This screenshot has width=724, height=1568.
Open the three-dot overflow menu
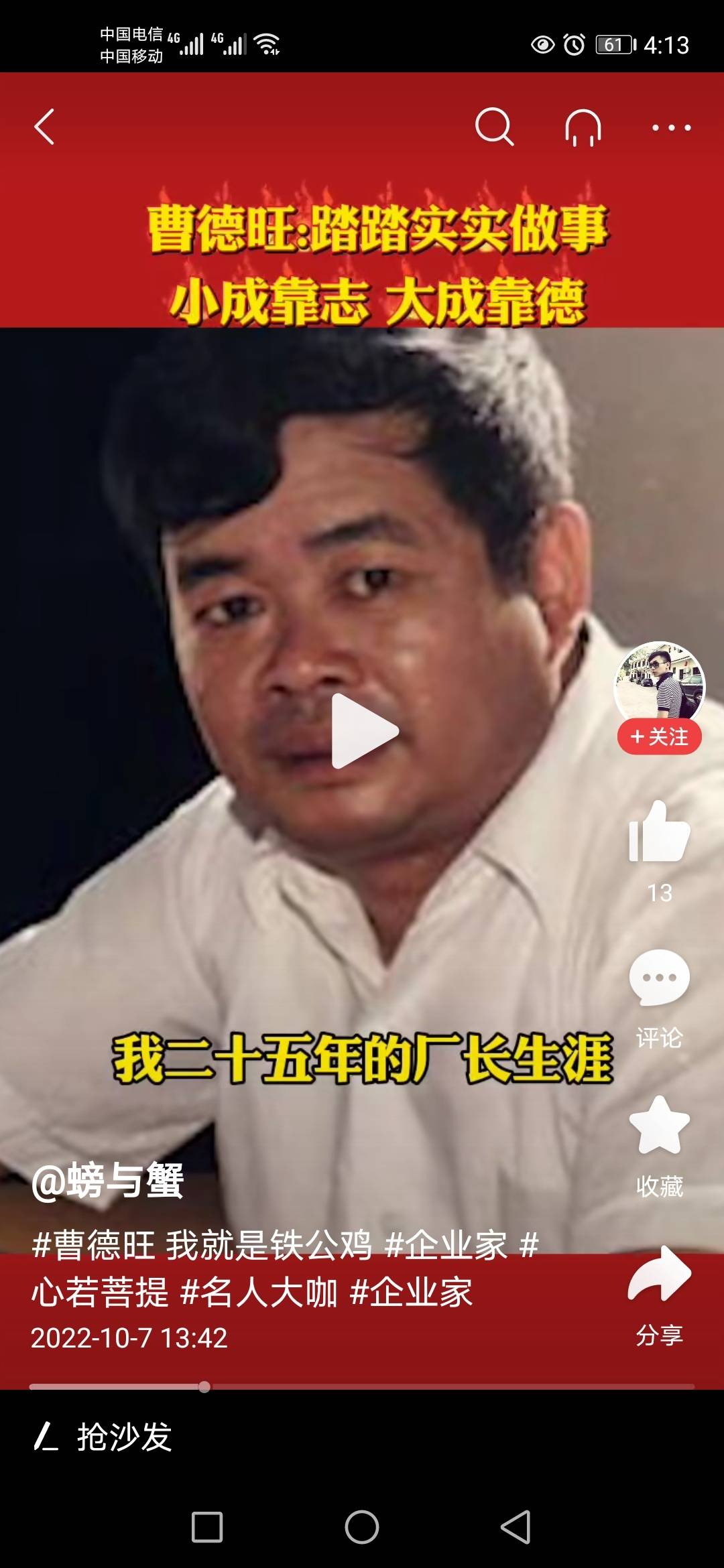point(671,127)
